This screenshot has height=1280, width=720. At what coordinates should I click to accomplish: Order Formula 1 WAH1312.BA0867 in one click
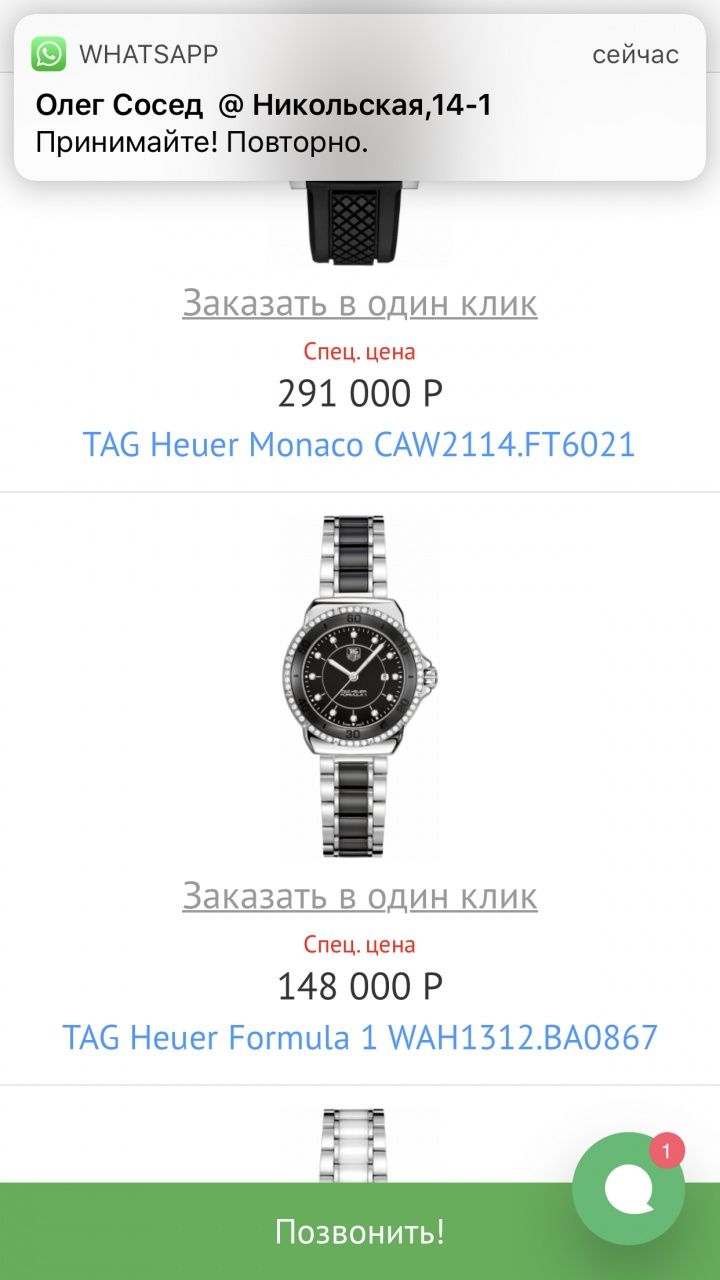360,896
